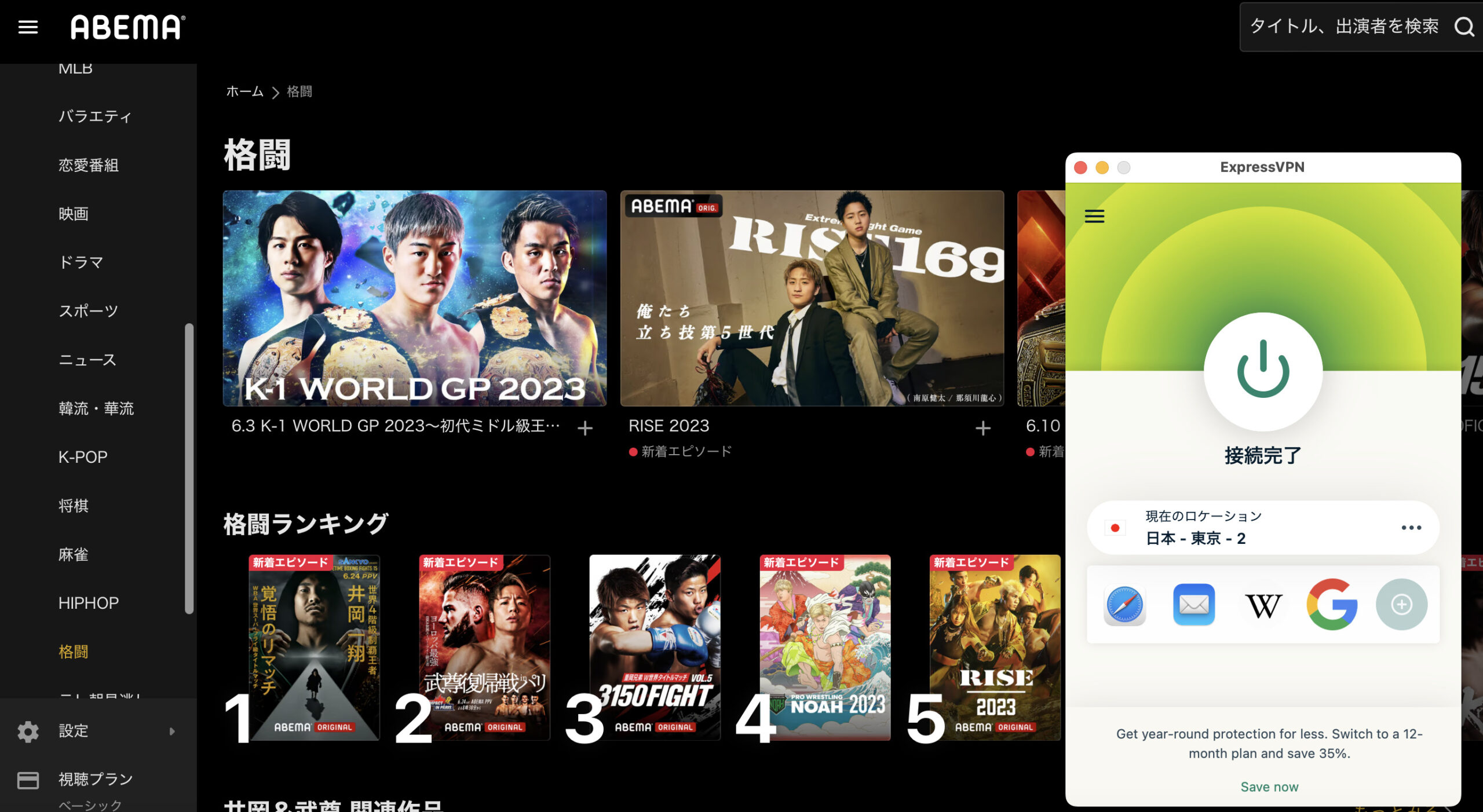Open the HIPHOP category
This screenshot has height=812, width=1483.
(x=89, y=603)
